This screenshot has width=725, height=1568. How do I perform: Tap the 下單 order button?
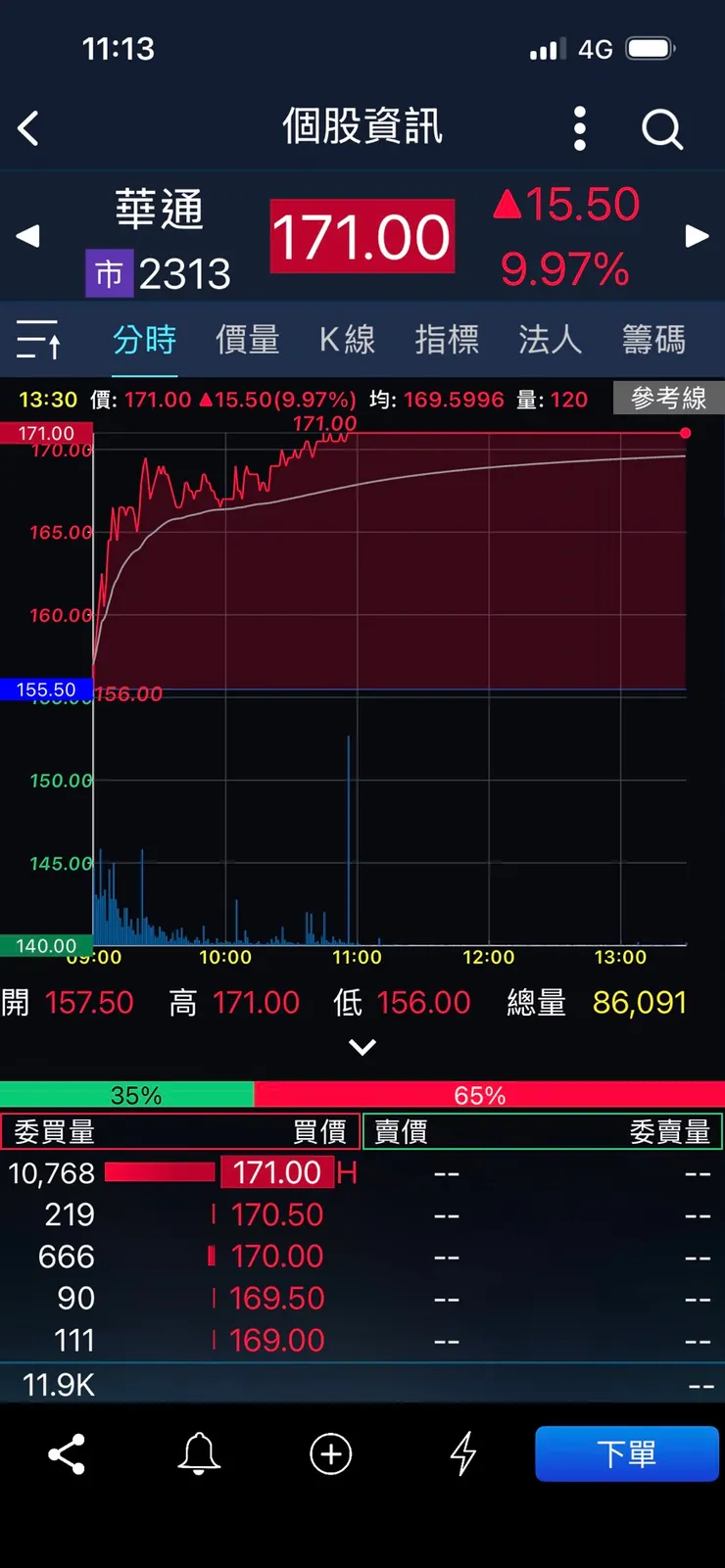click(627, 1453)
